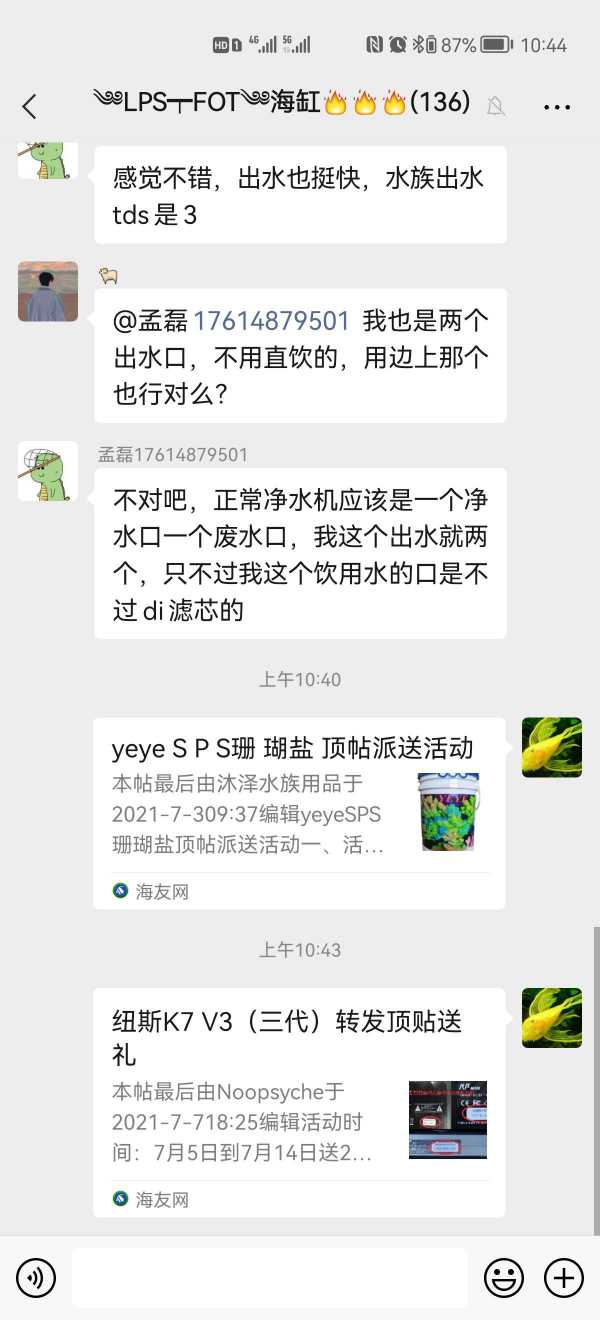
Task: View the sunset avatar sender's profile
Action: tap(48, 292)
